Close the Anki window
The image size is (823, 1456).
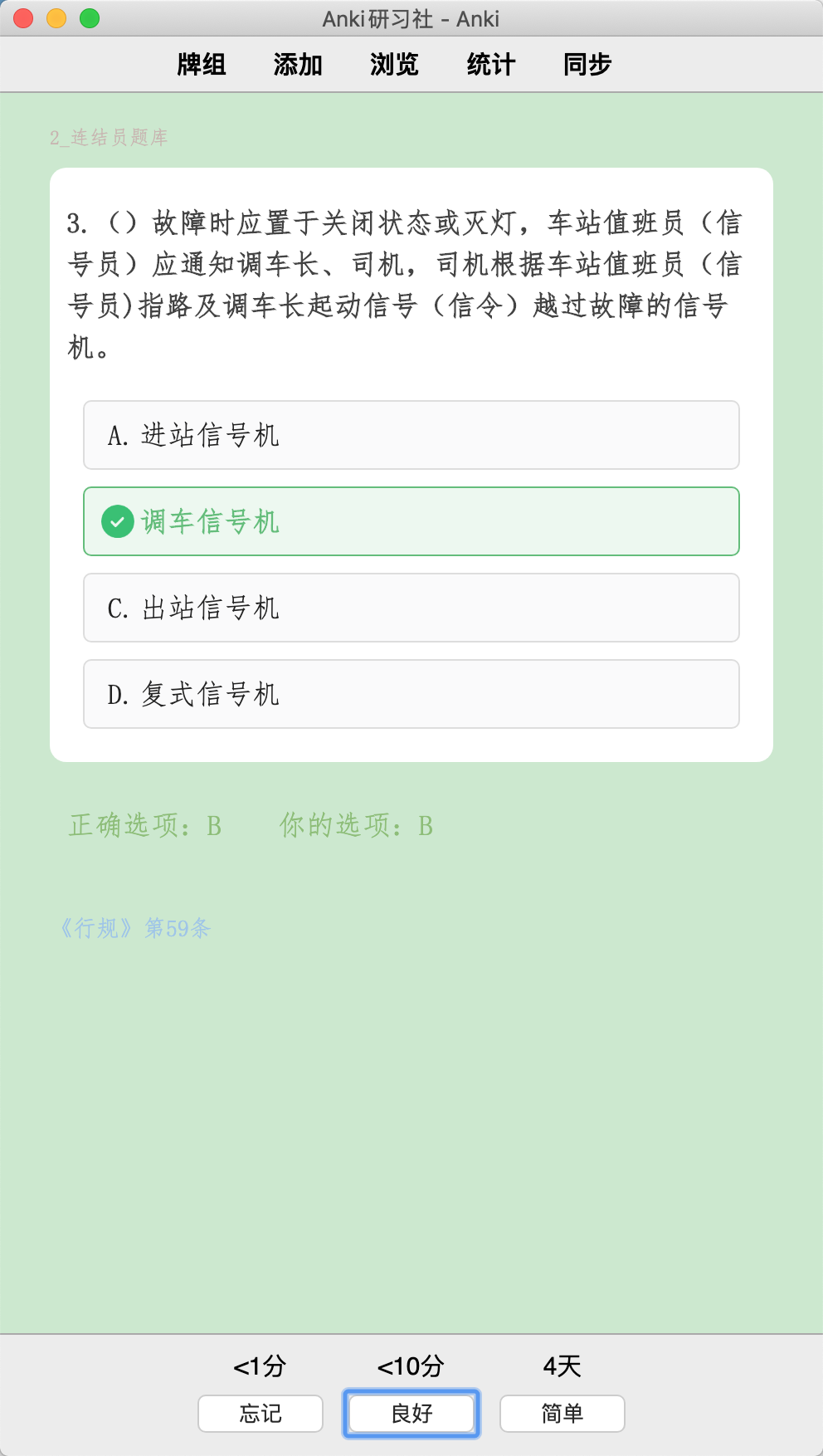[23, 18]
